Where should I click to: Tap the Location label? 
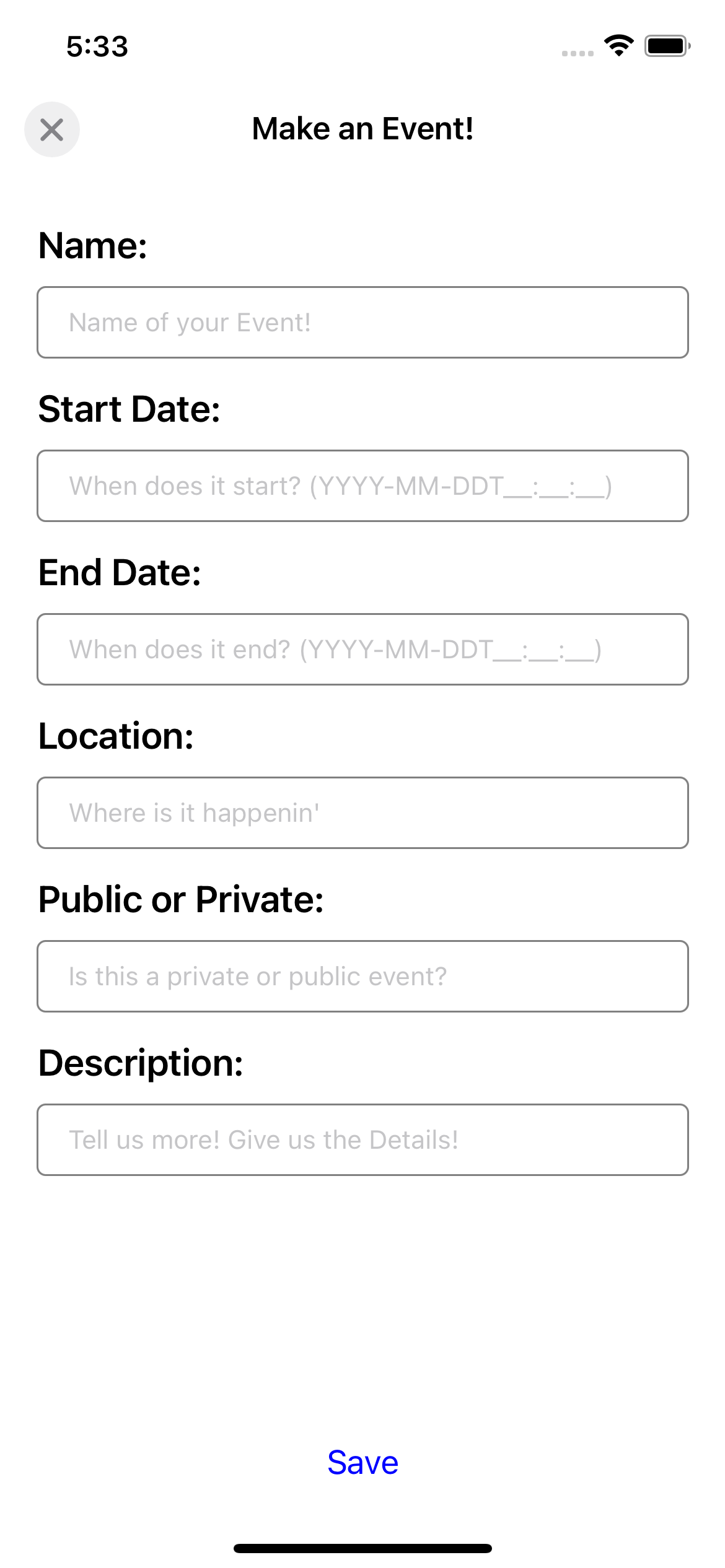point(115,736)
